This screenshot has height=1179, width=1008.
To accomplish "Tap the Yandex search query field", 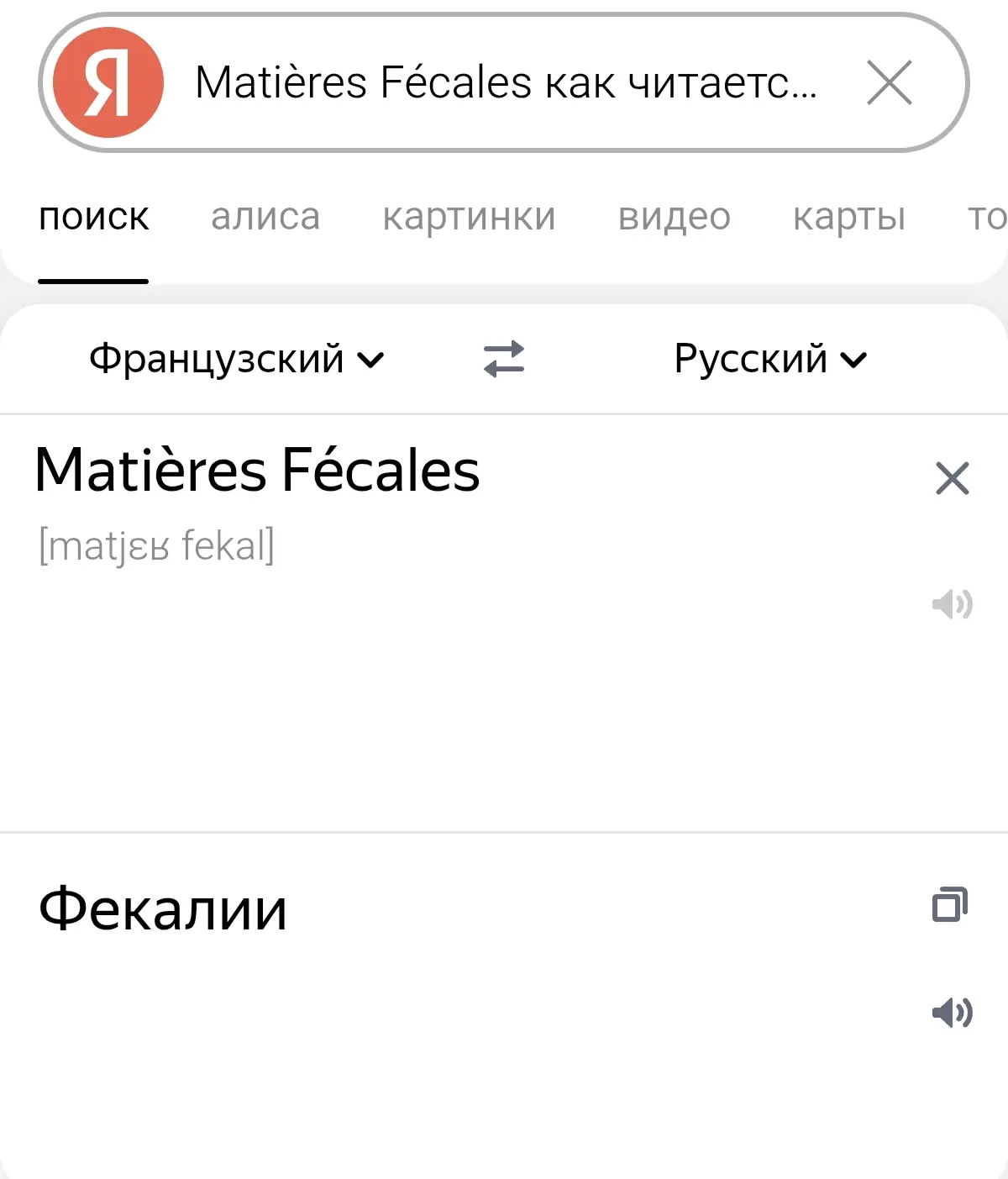I will pos(504,83).
